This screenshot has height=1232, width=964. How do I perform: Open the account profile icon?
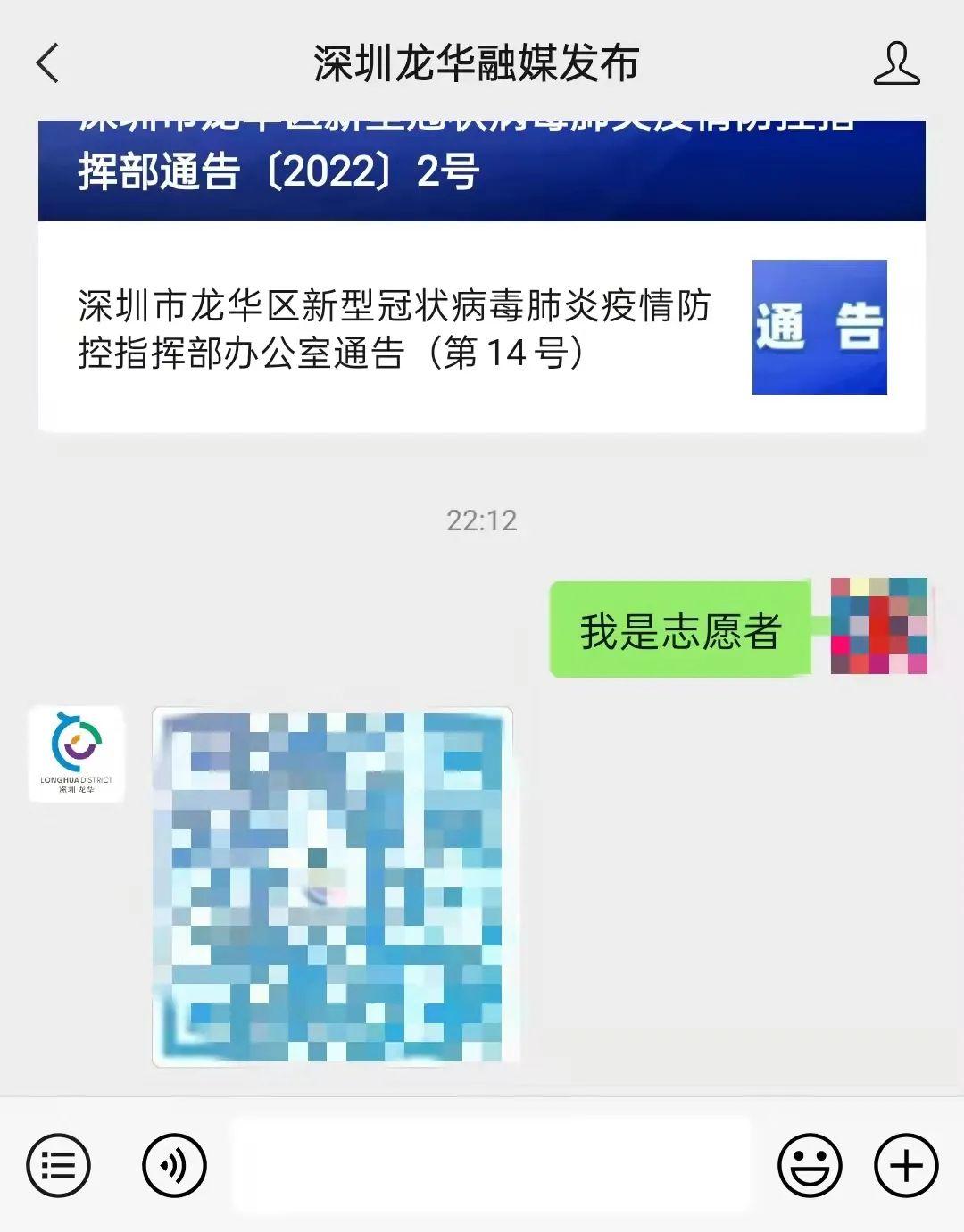point(896,63)
